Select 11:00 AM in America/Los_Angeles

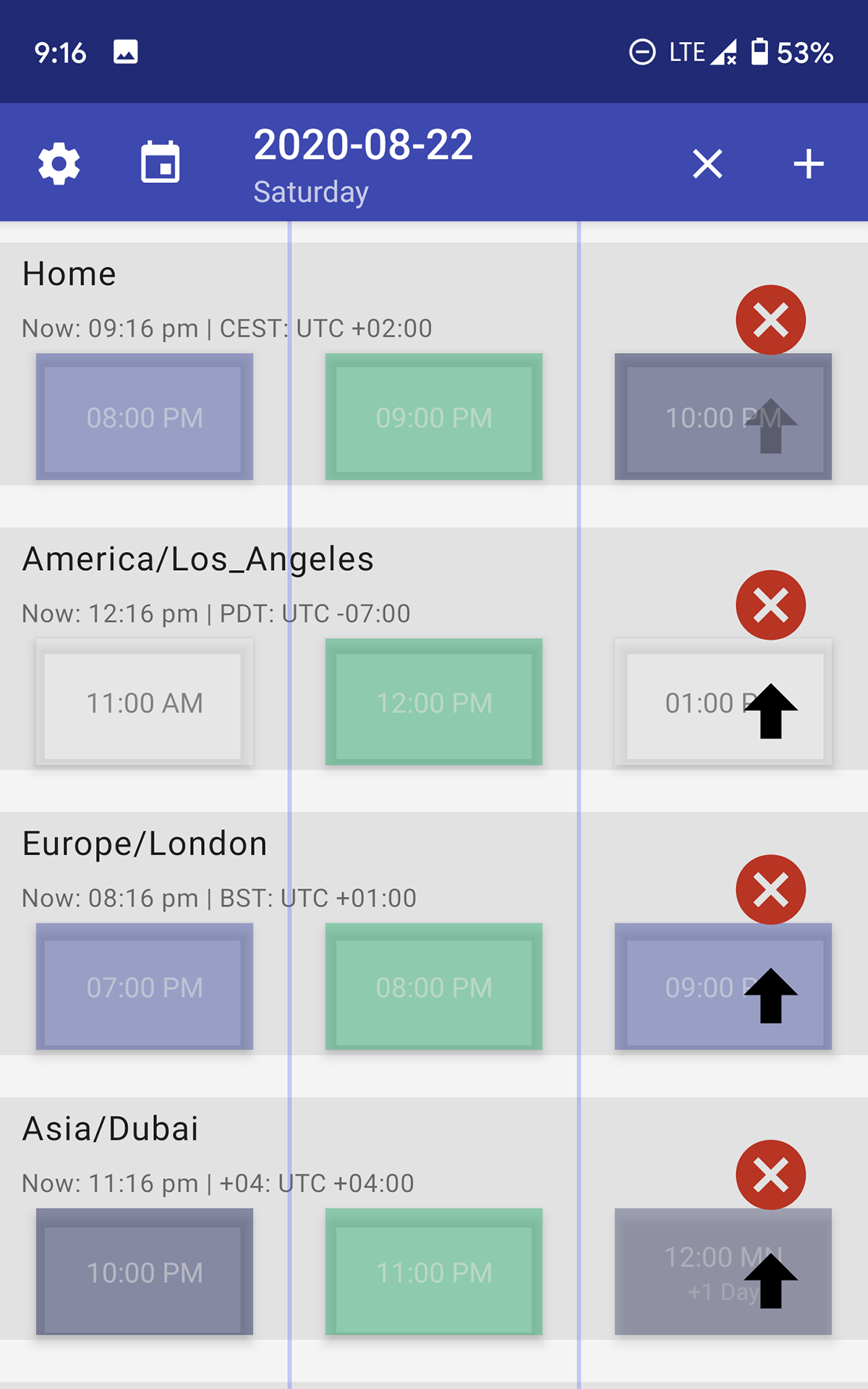[144, 702]
